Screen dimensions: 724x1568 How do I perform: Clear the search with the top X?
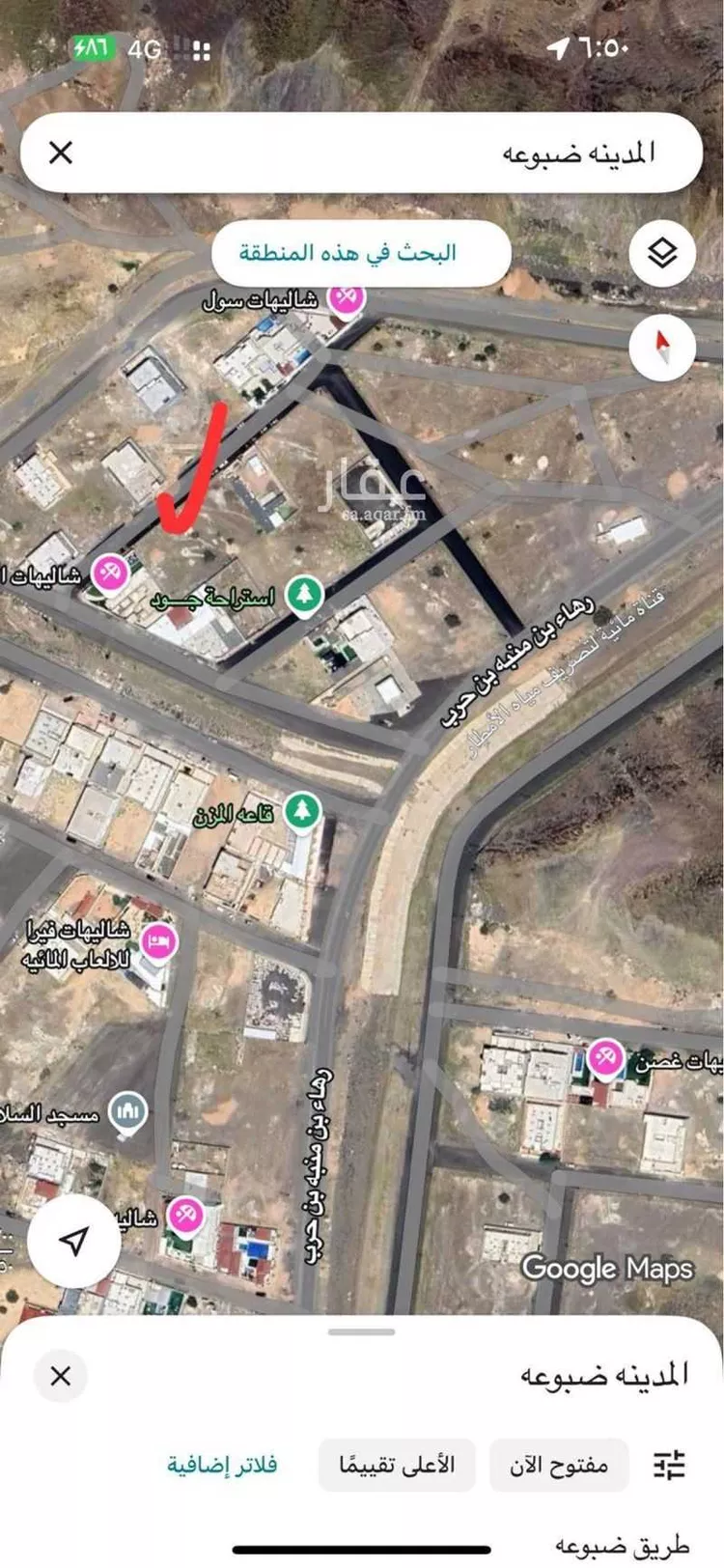click(x=61, y=153)
